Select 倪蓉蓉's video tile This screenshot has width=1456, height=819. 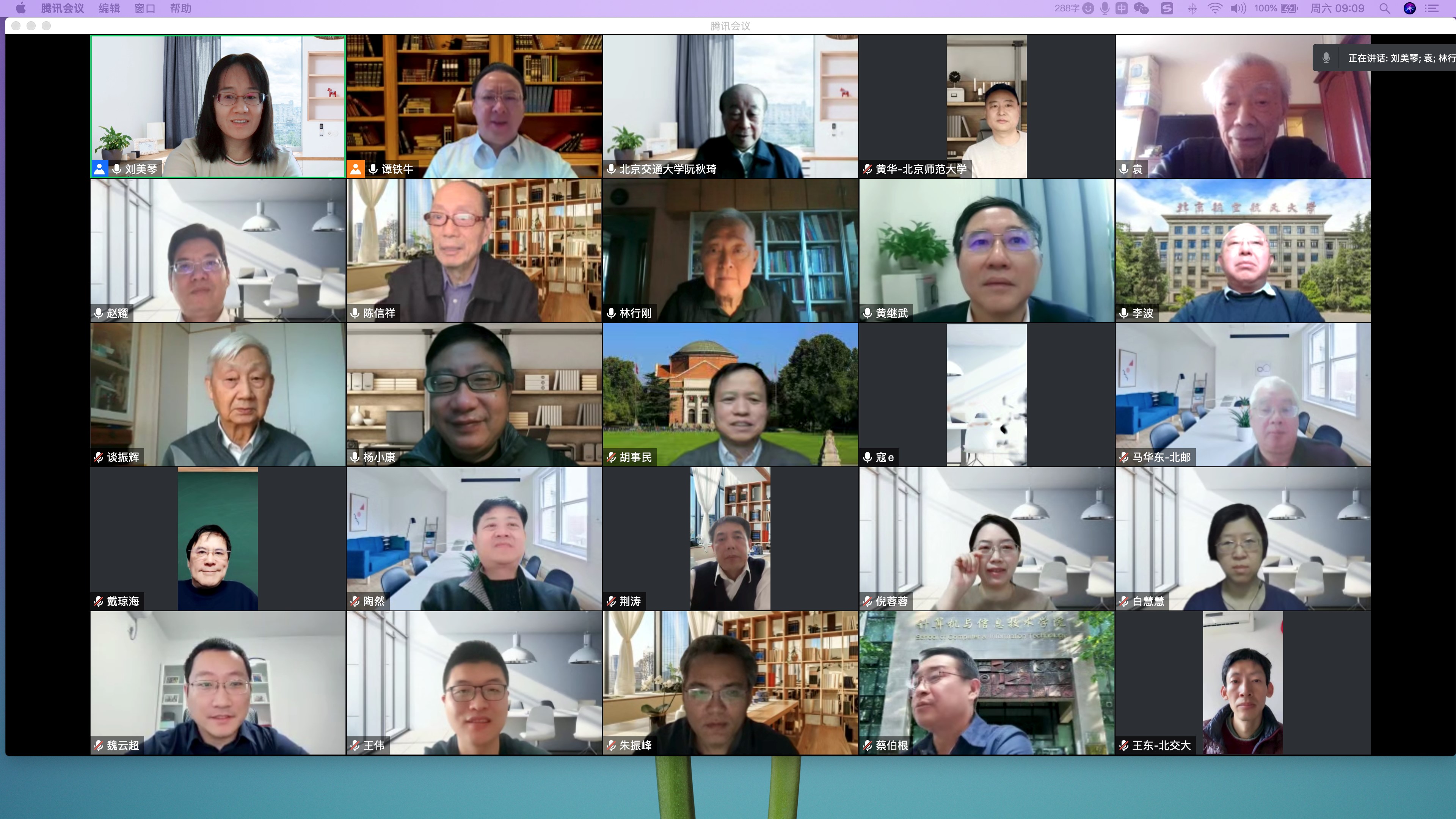[986, 539]
